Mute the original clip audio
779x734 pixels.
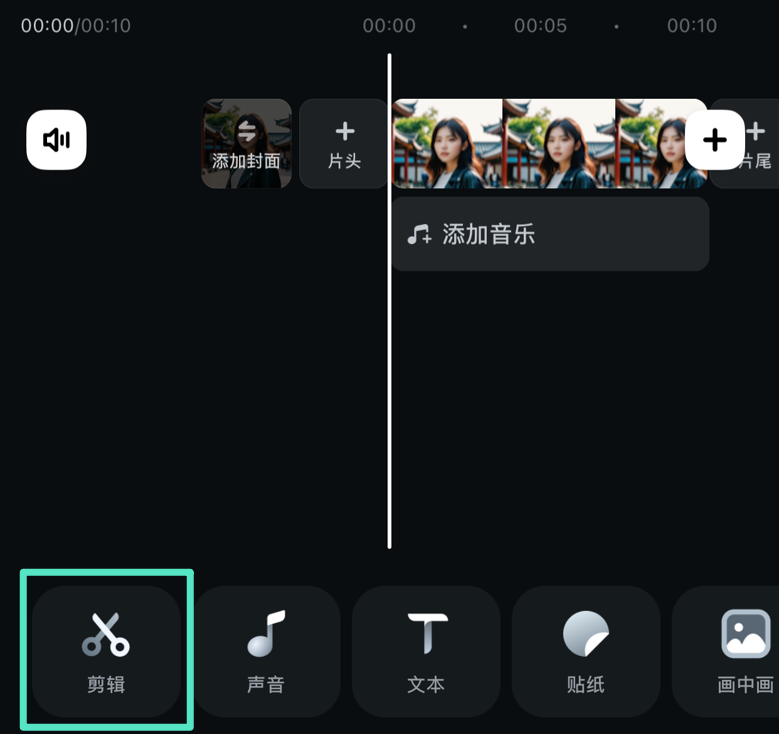coord(56,140)
